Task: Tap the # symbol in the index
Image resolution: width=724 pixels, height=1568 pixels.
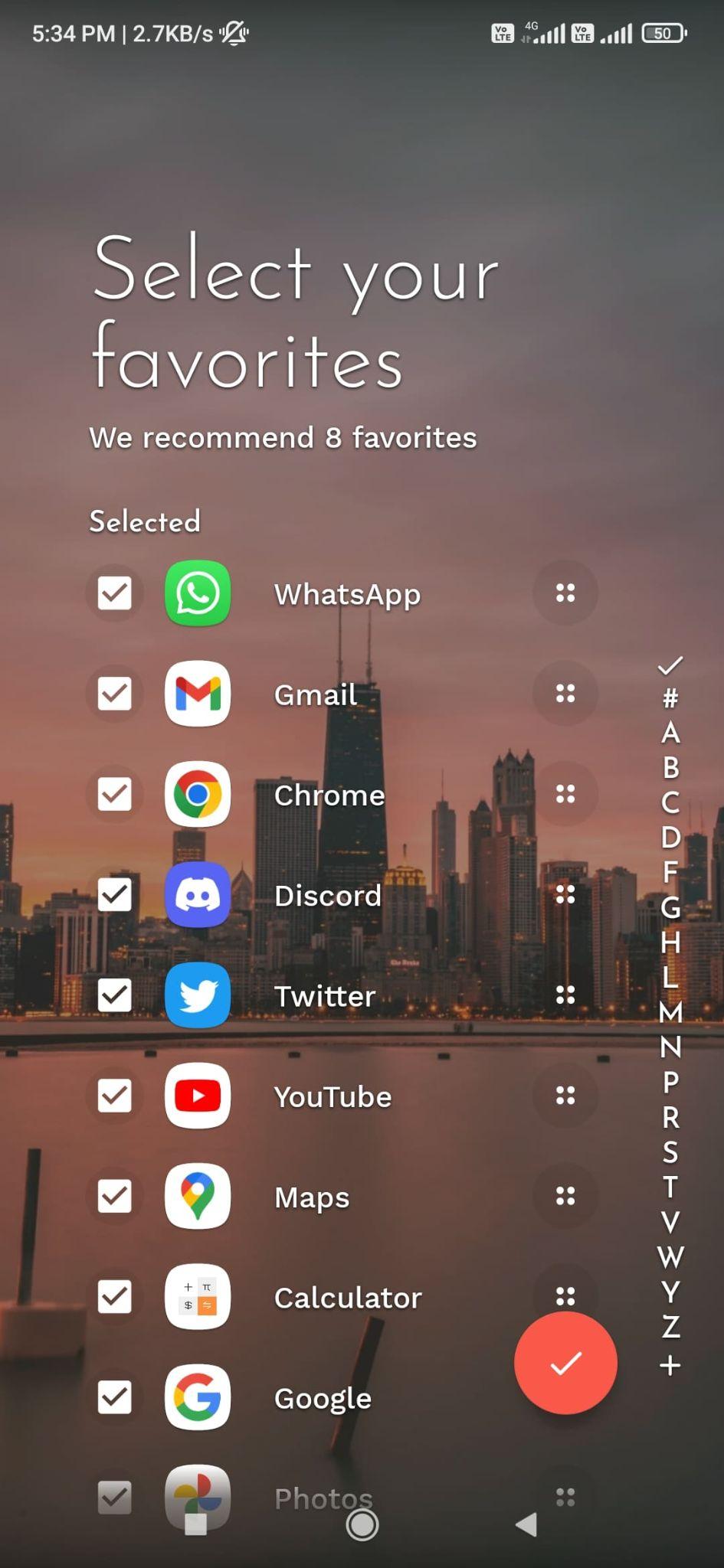Action: tap(670, 698)
